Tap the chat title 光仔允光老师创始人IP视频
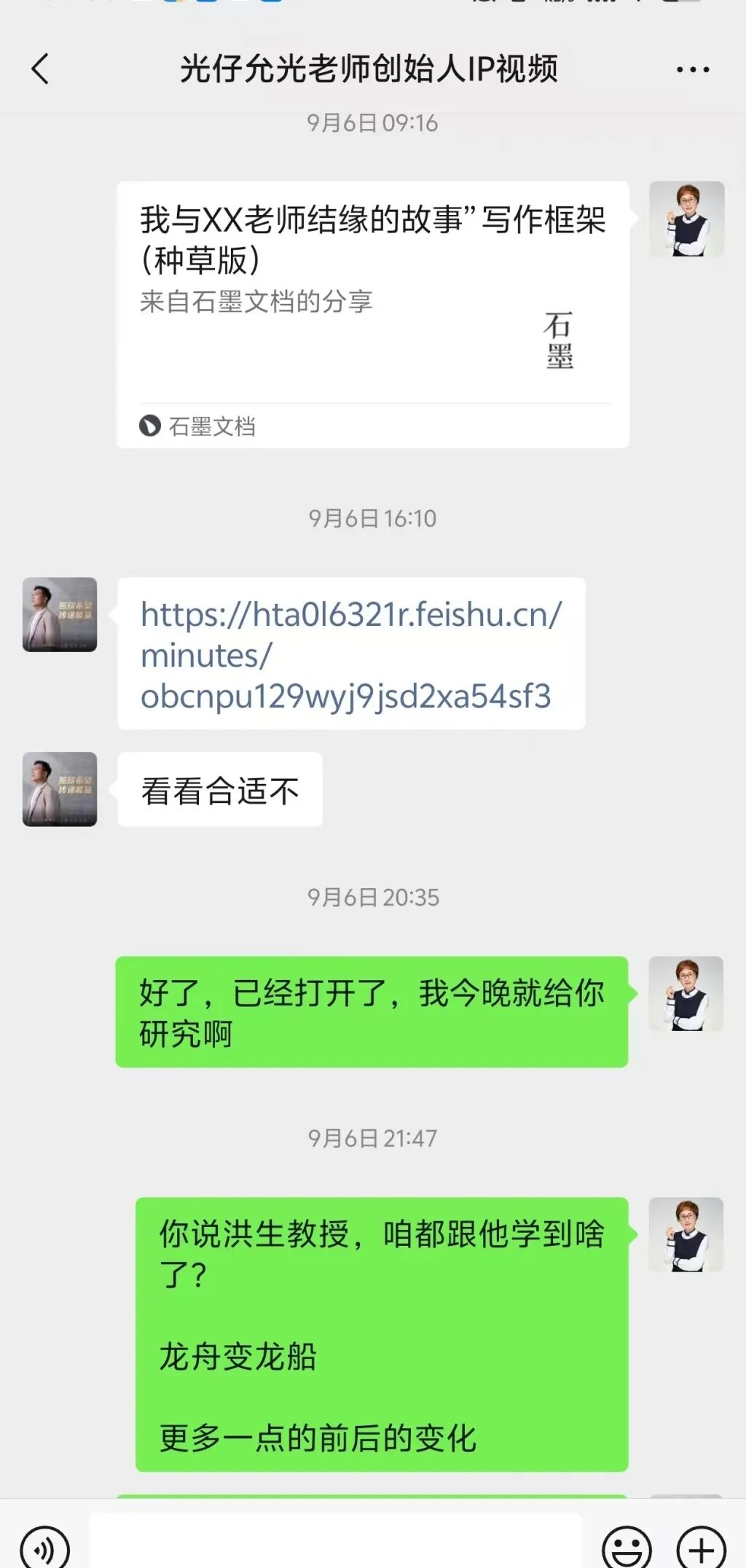Viewport: 746px width, 1568px height. (x=370, y=69)
